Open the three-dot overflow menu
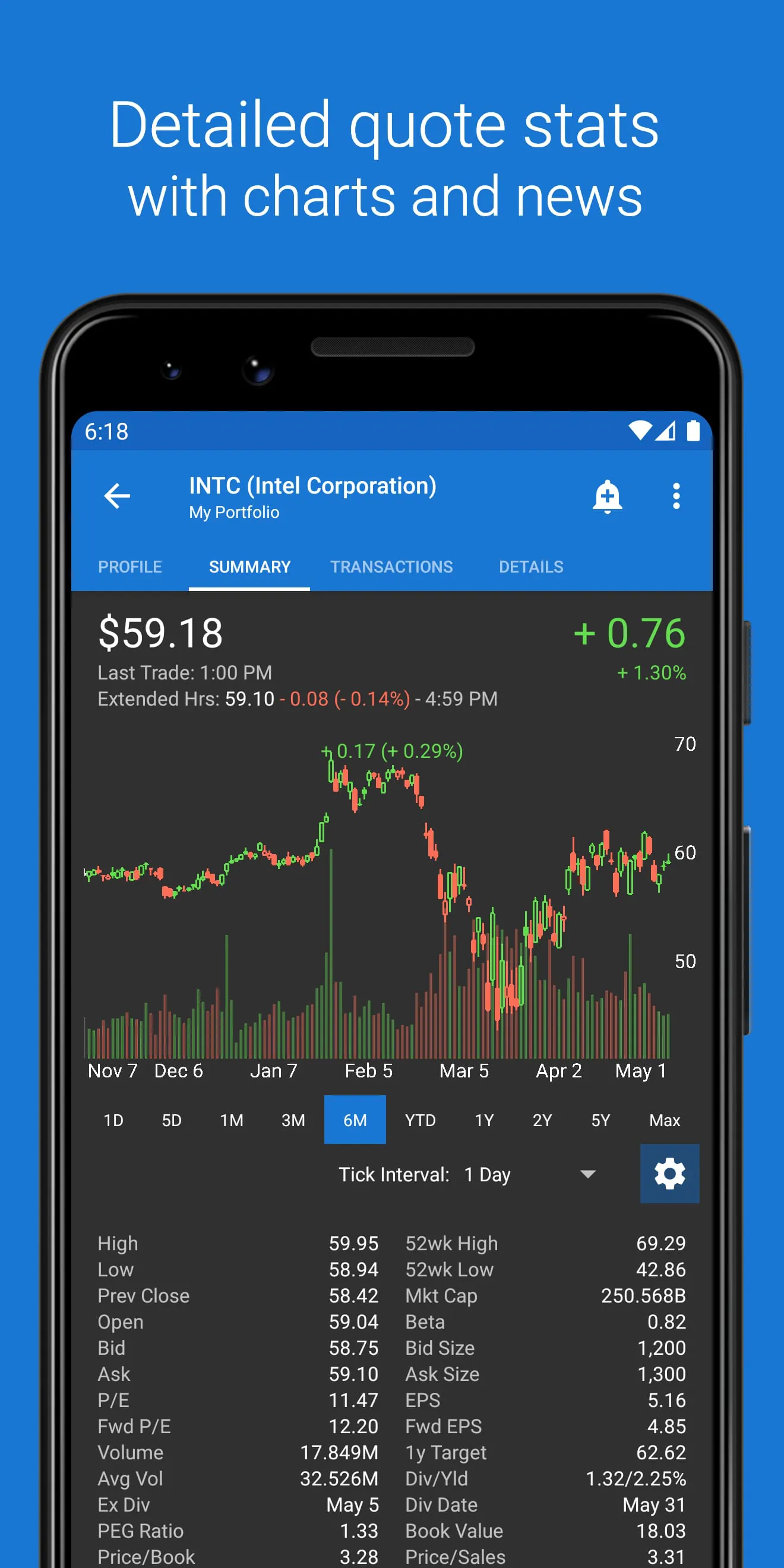 click(676, 496)
